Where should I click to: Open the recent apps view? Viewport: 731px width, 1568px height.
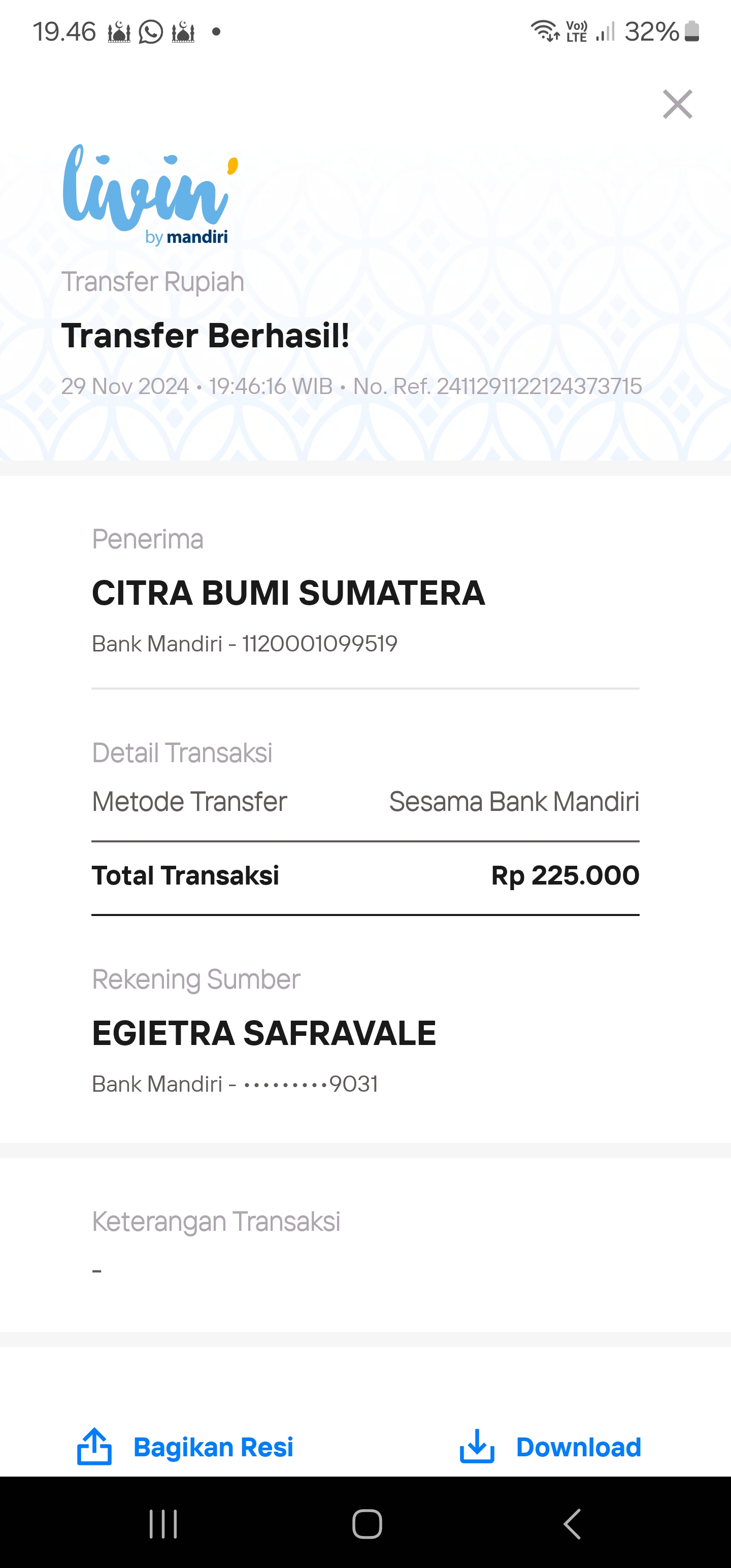(x=163, y=1523)
